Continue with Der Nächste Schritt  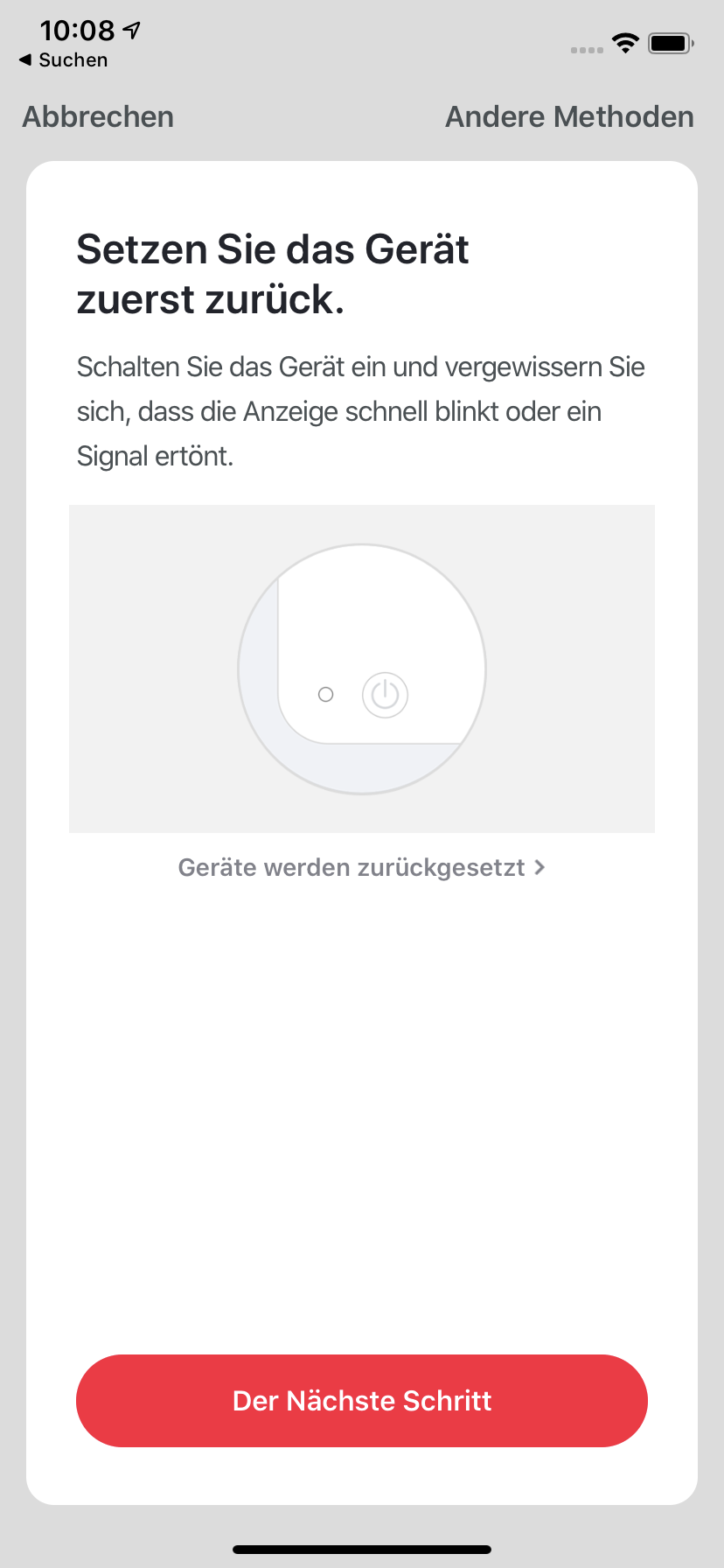coord(362,1401)
